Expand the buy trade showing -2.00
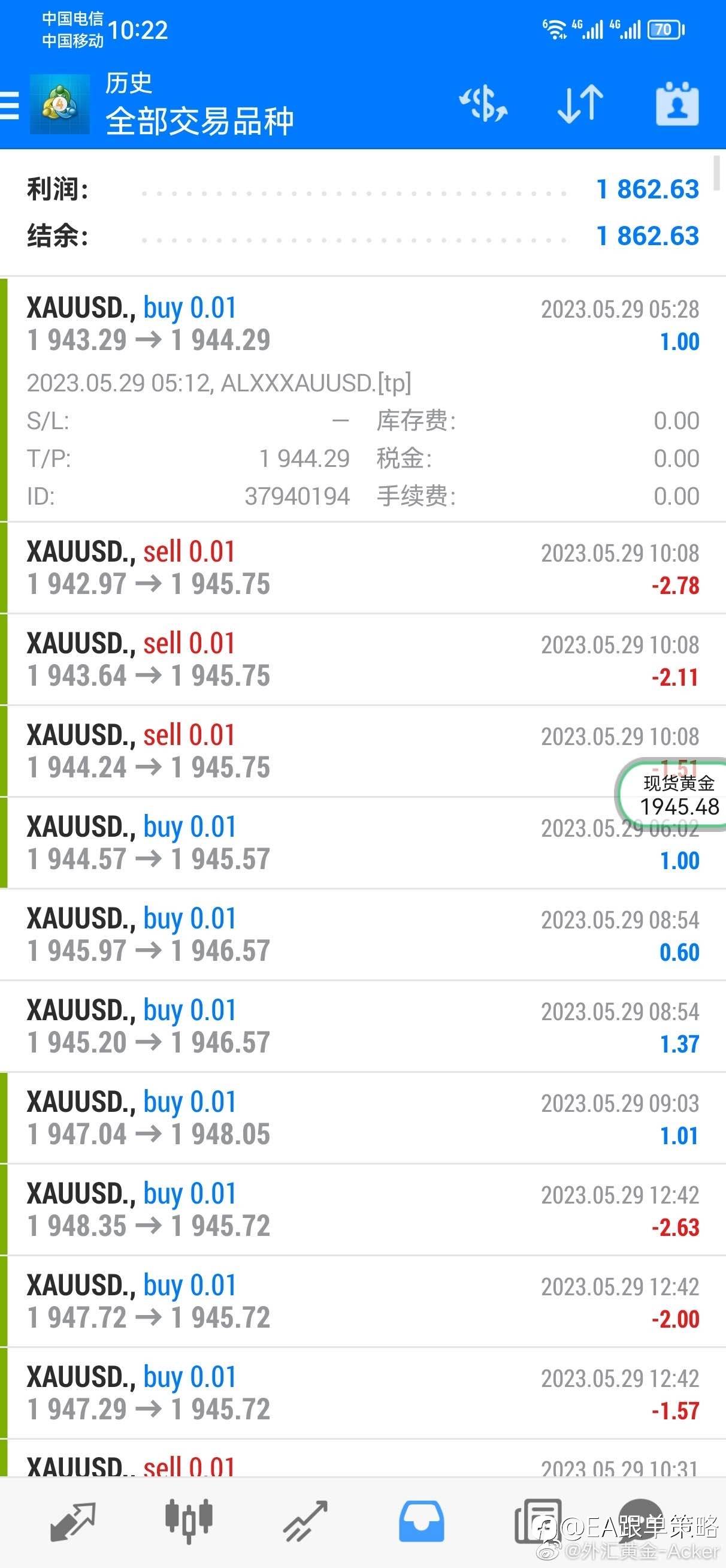The height and width of the screenshot is (1568, 726). pyautogui.click(x=362, y=1302)
